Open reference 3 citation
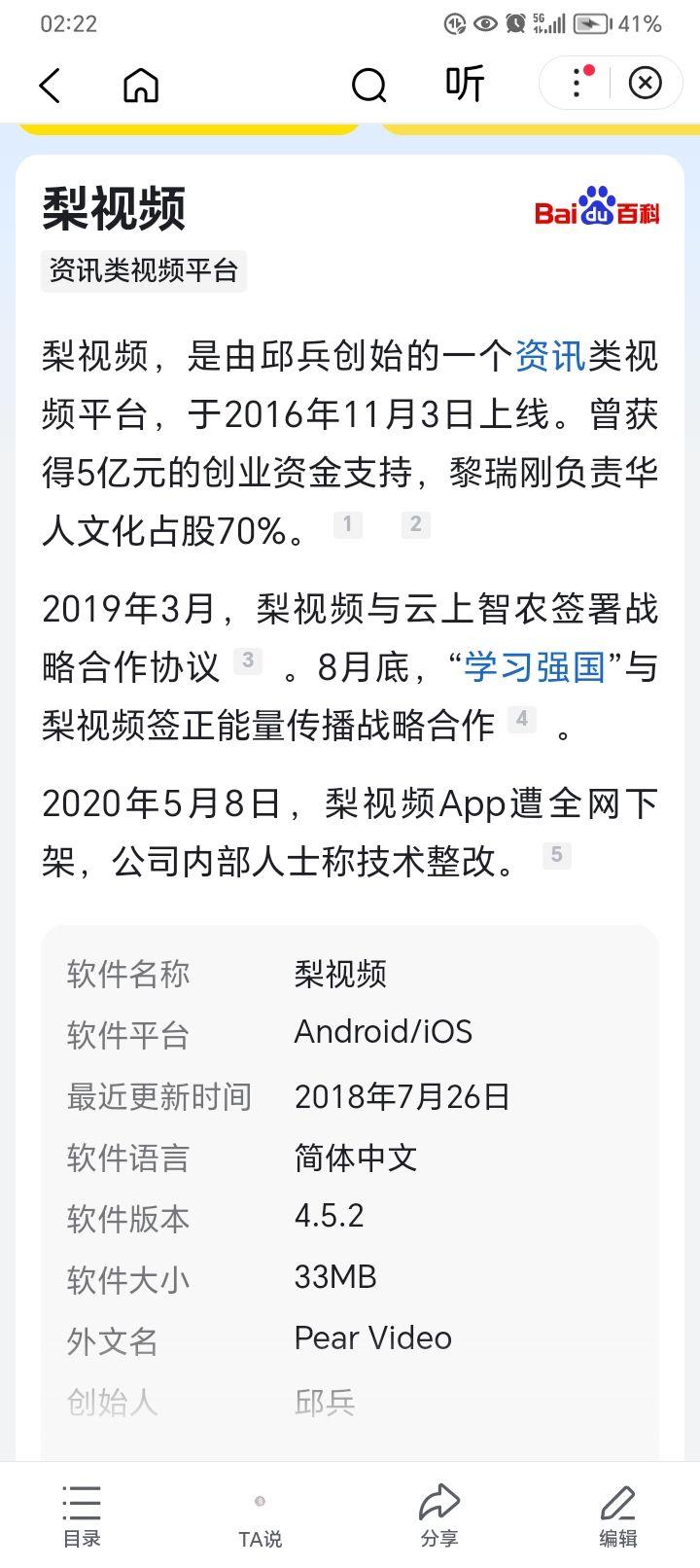 (248, 660)
